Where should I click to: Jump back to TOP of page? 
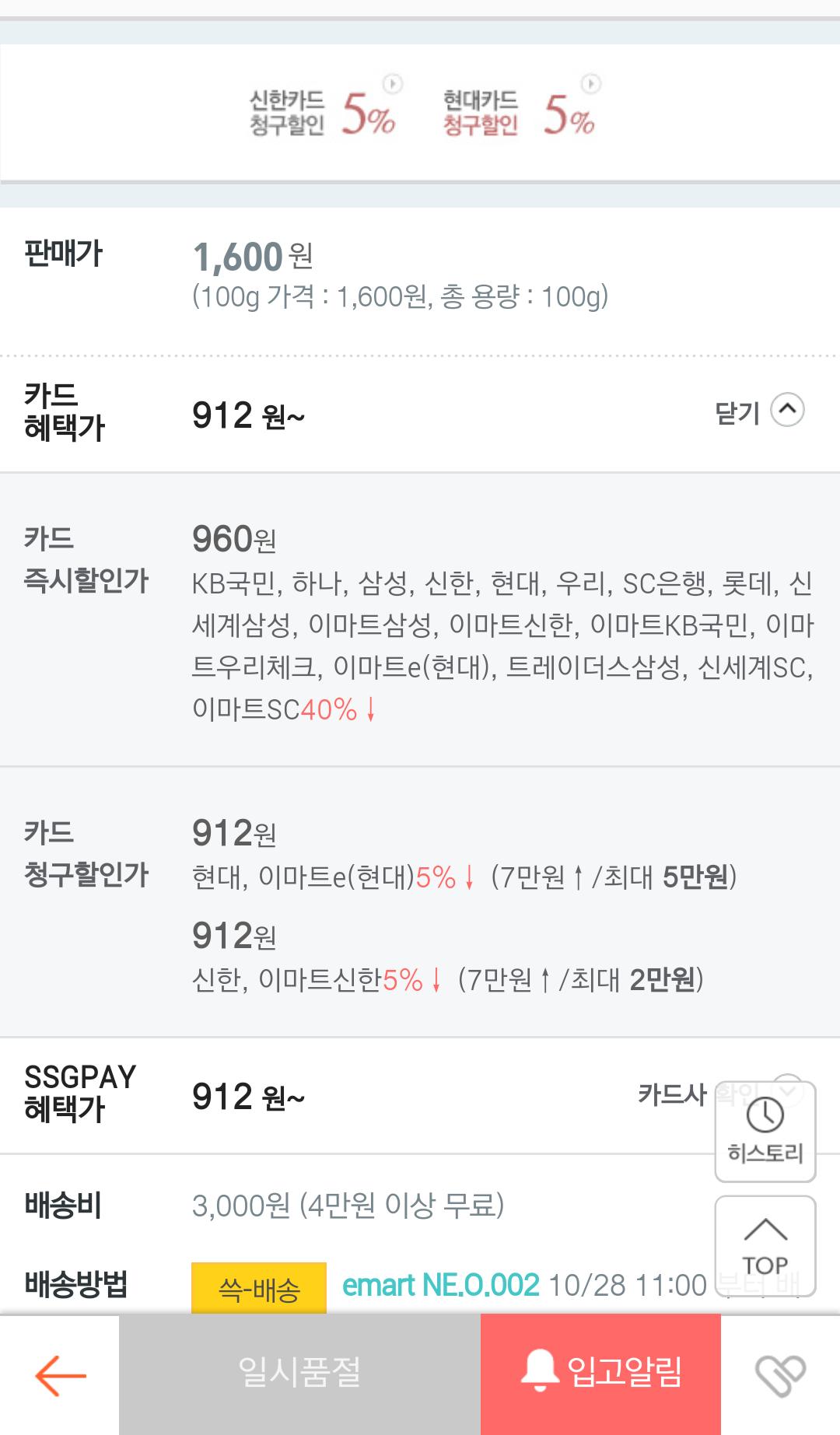click(765, 1245)
